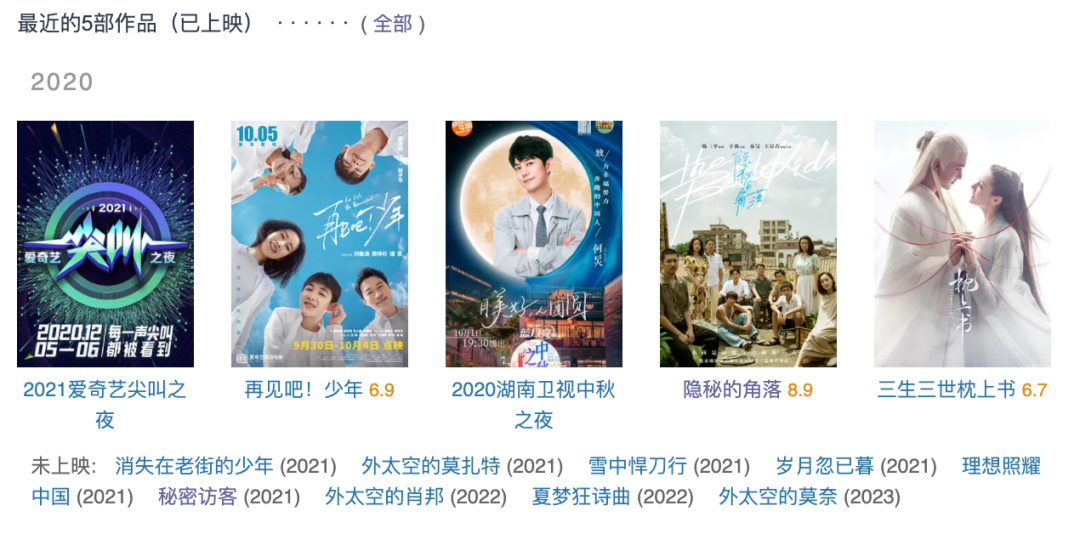1080x534 pixels.
Task: Tap the 再见吧！少年 title link
Action: click(x=304, y=390)
